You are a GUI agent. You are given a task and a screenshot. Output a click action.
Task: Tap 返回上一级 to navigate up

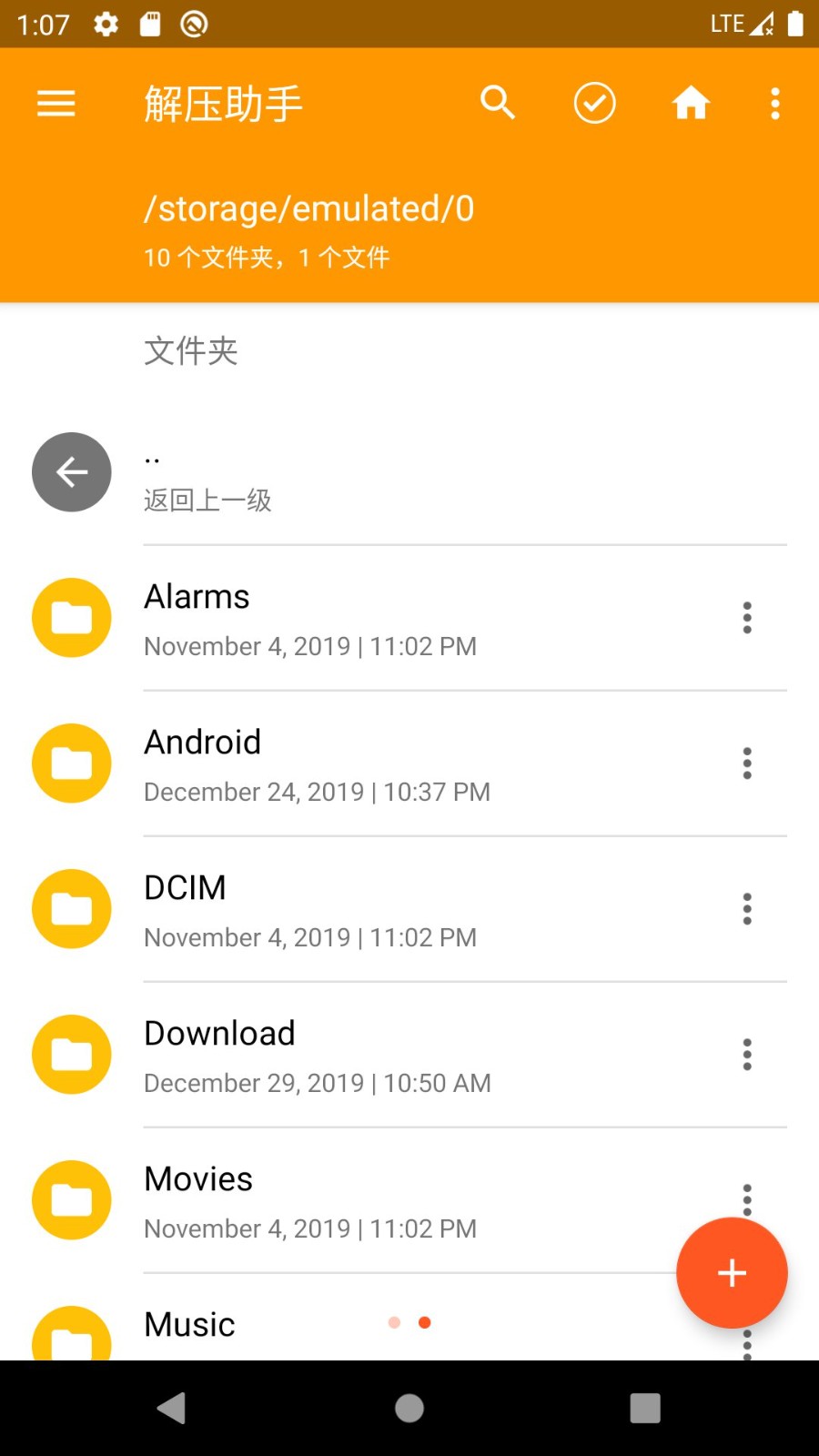click(207, 500)
